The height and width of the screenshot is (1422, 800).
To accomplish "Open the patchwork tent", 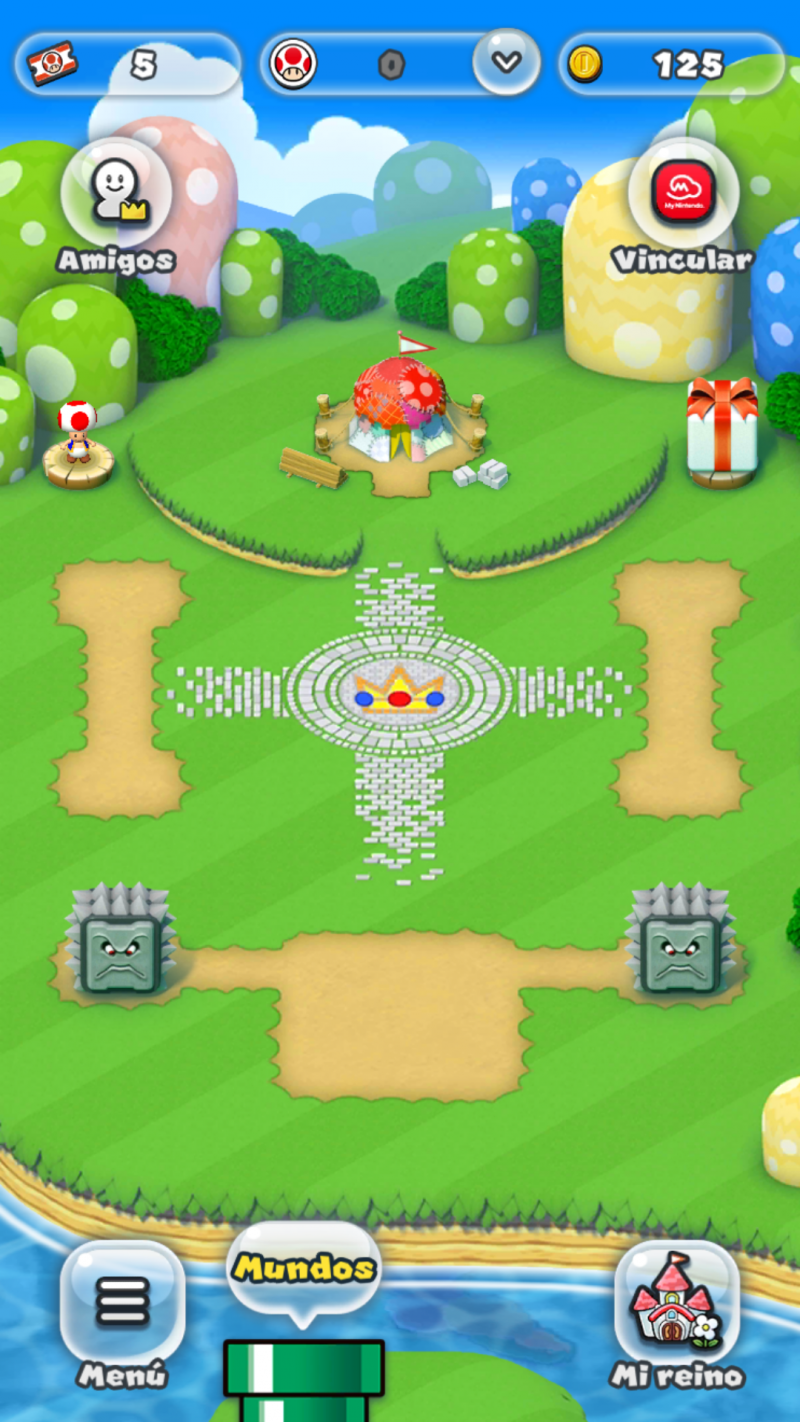I will pos(400,410).
